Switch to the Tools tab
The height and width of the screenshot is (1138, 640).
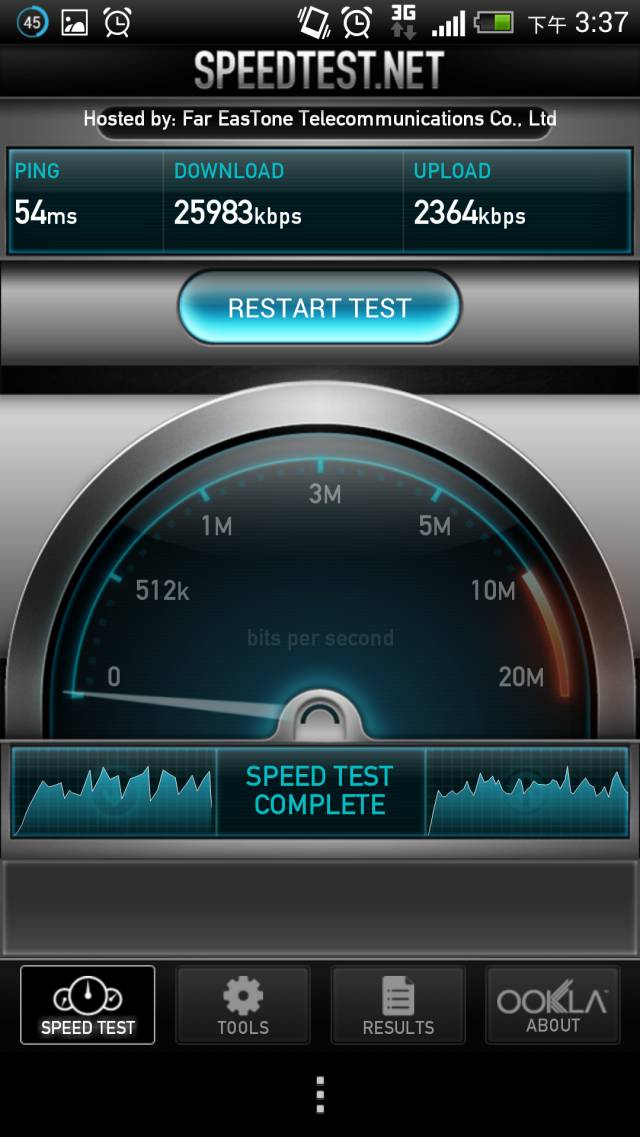click(x=243, y=1005)
